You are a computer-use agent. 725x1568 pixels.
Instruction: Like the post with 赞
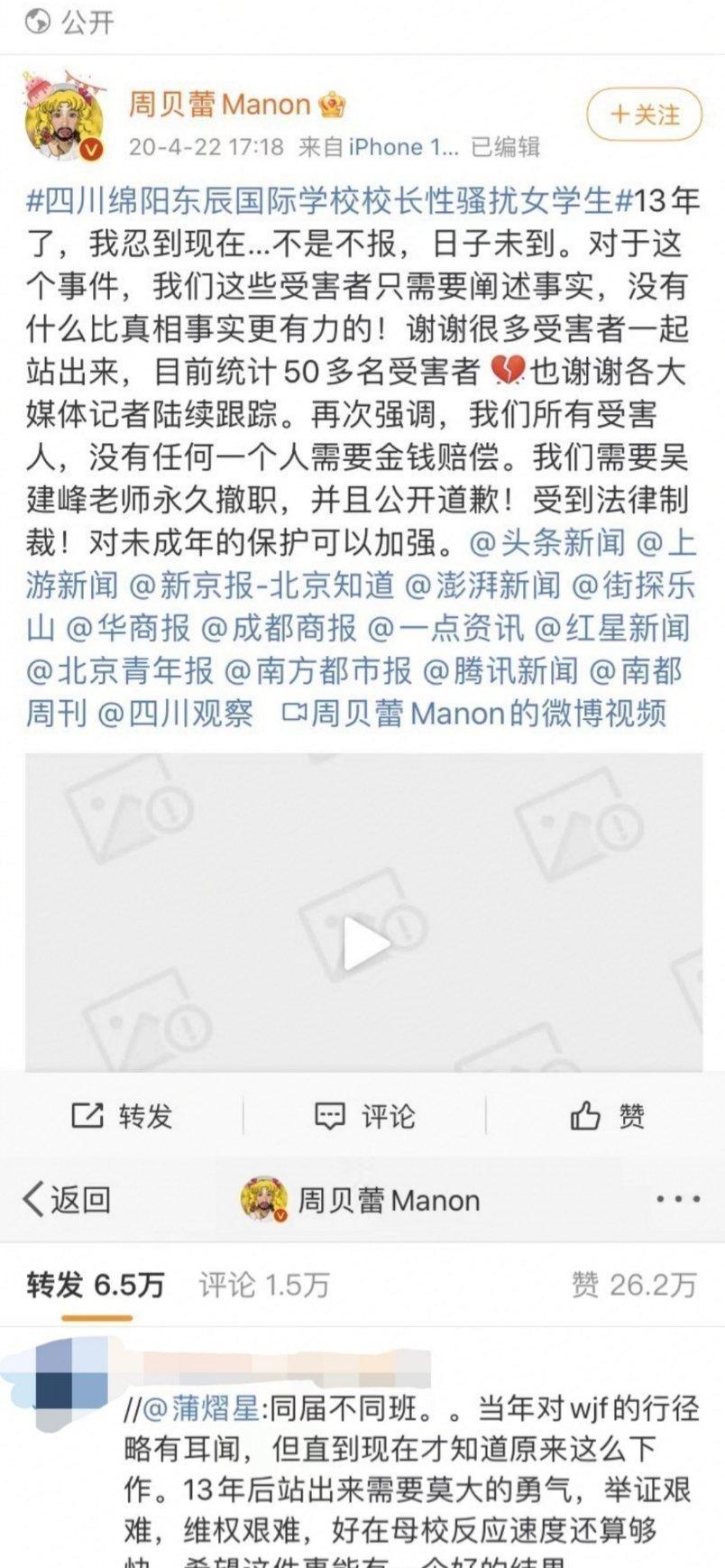point(608,1116)
